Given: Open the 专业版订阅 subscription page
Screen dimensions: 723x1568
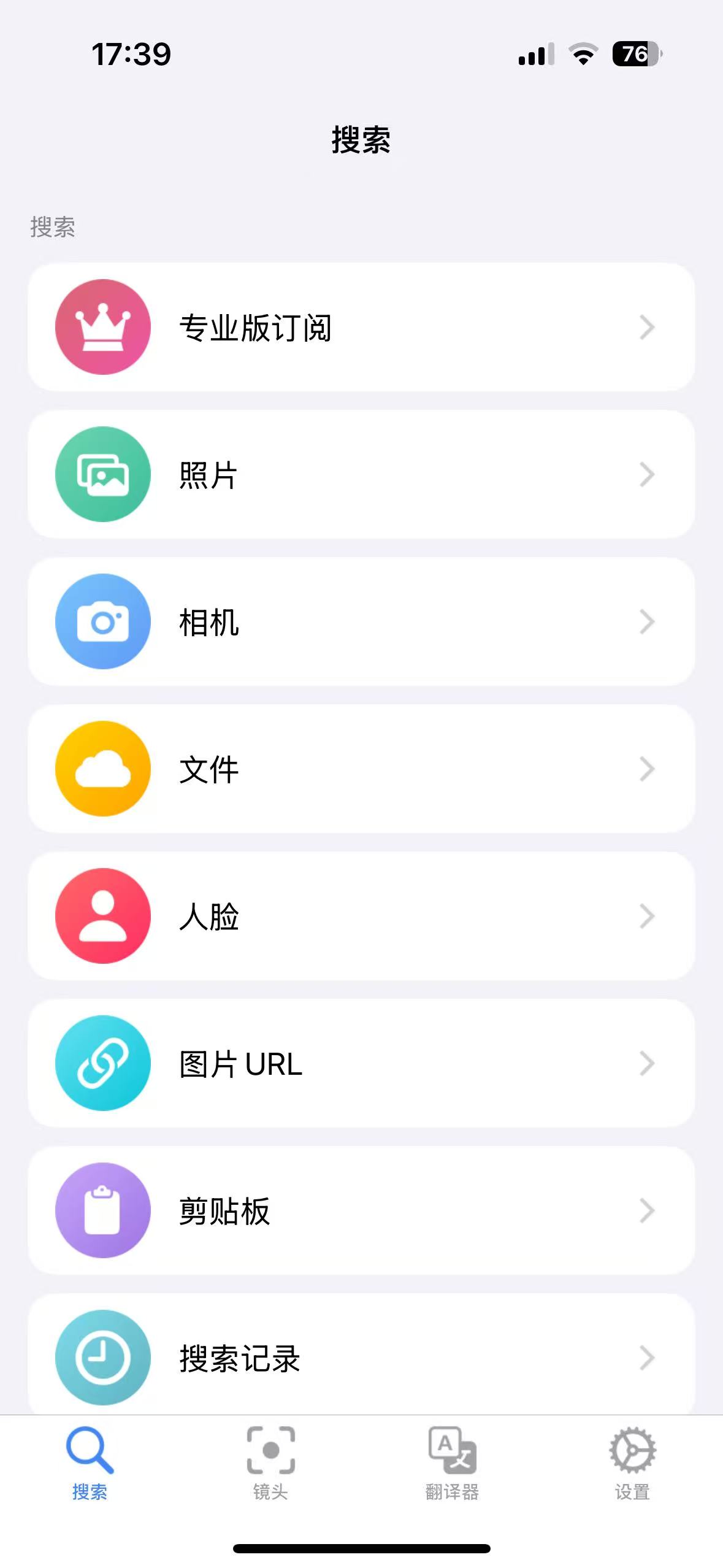Looking at the screenshot, I should (362, 327).
